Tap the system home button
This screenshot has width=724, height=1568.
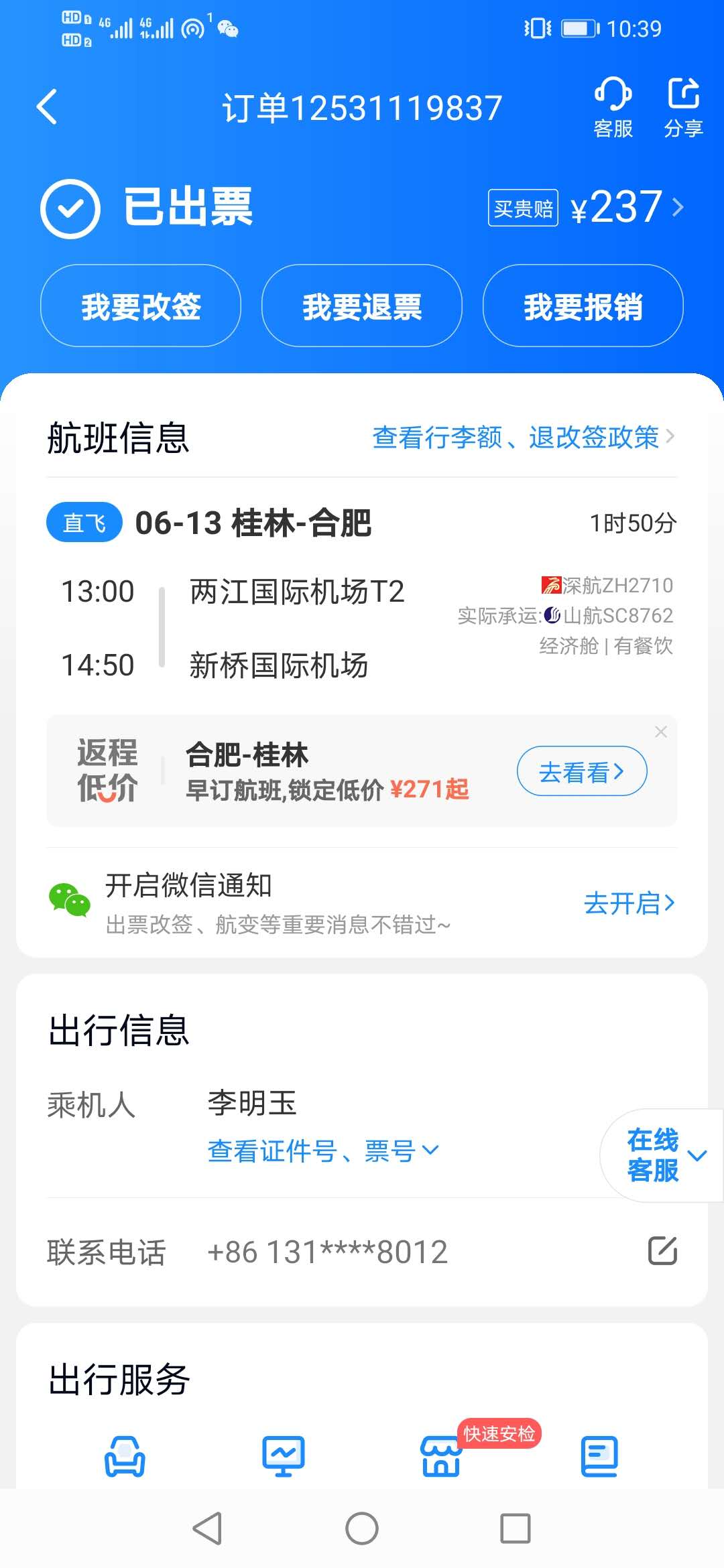click(362, 1528)
